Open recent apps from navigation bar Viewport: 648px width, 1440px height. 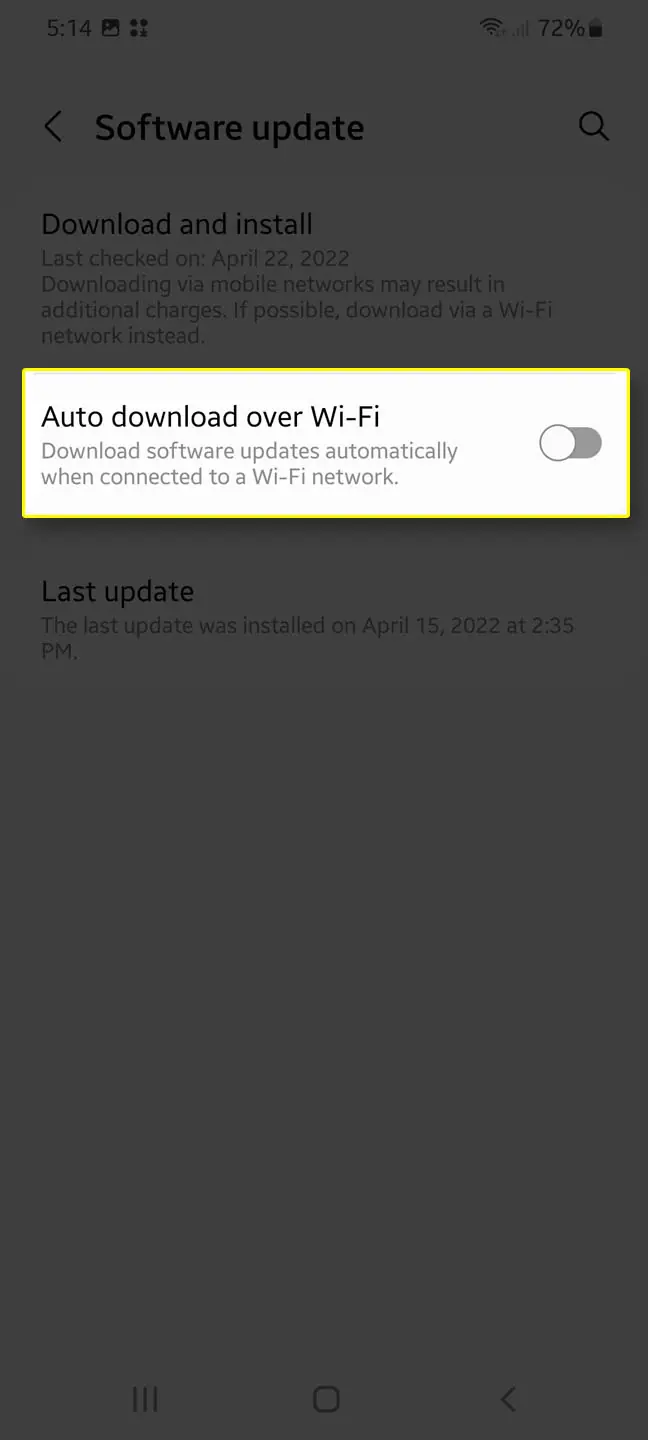145,1399
